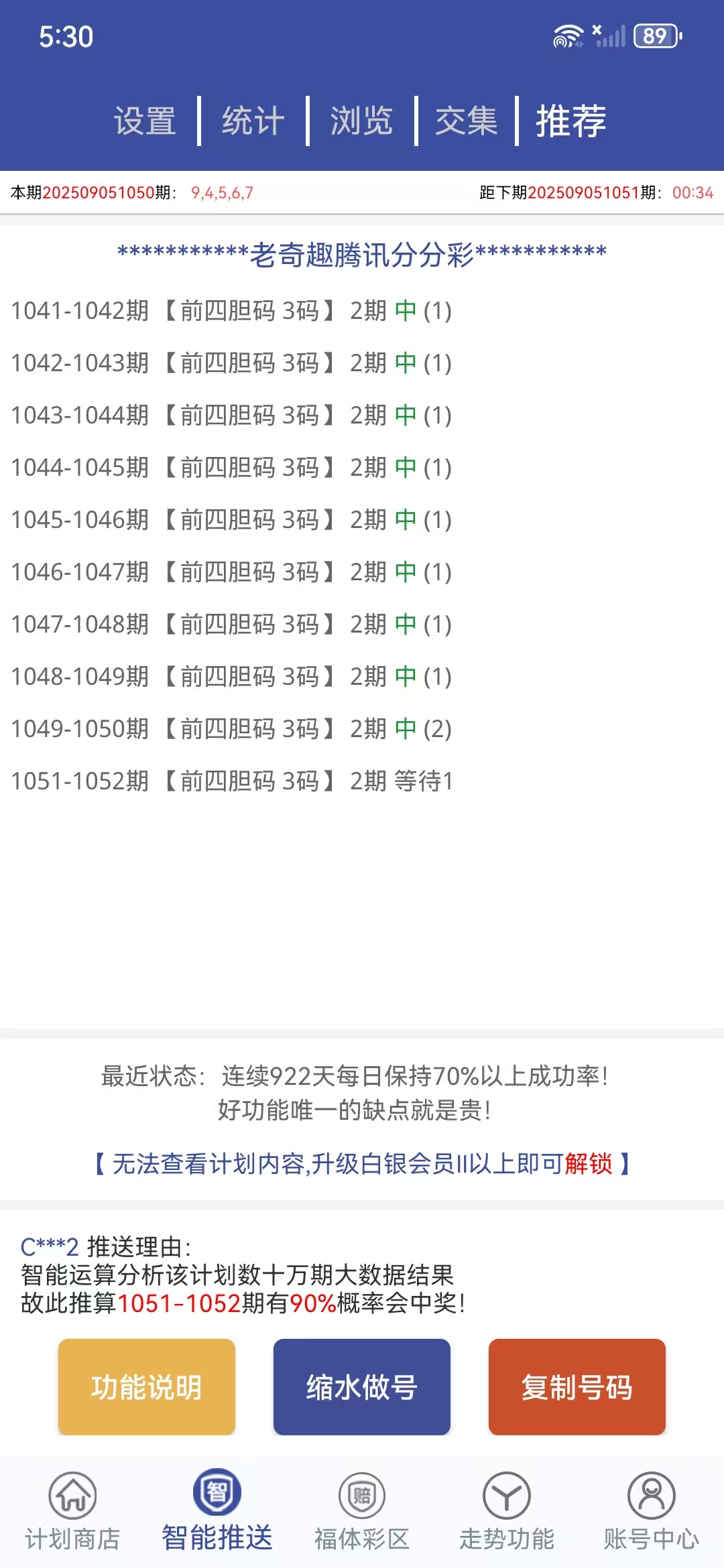Open the 功能说明 button

(x=147, y=1387)
